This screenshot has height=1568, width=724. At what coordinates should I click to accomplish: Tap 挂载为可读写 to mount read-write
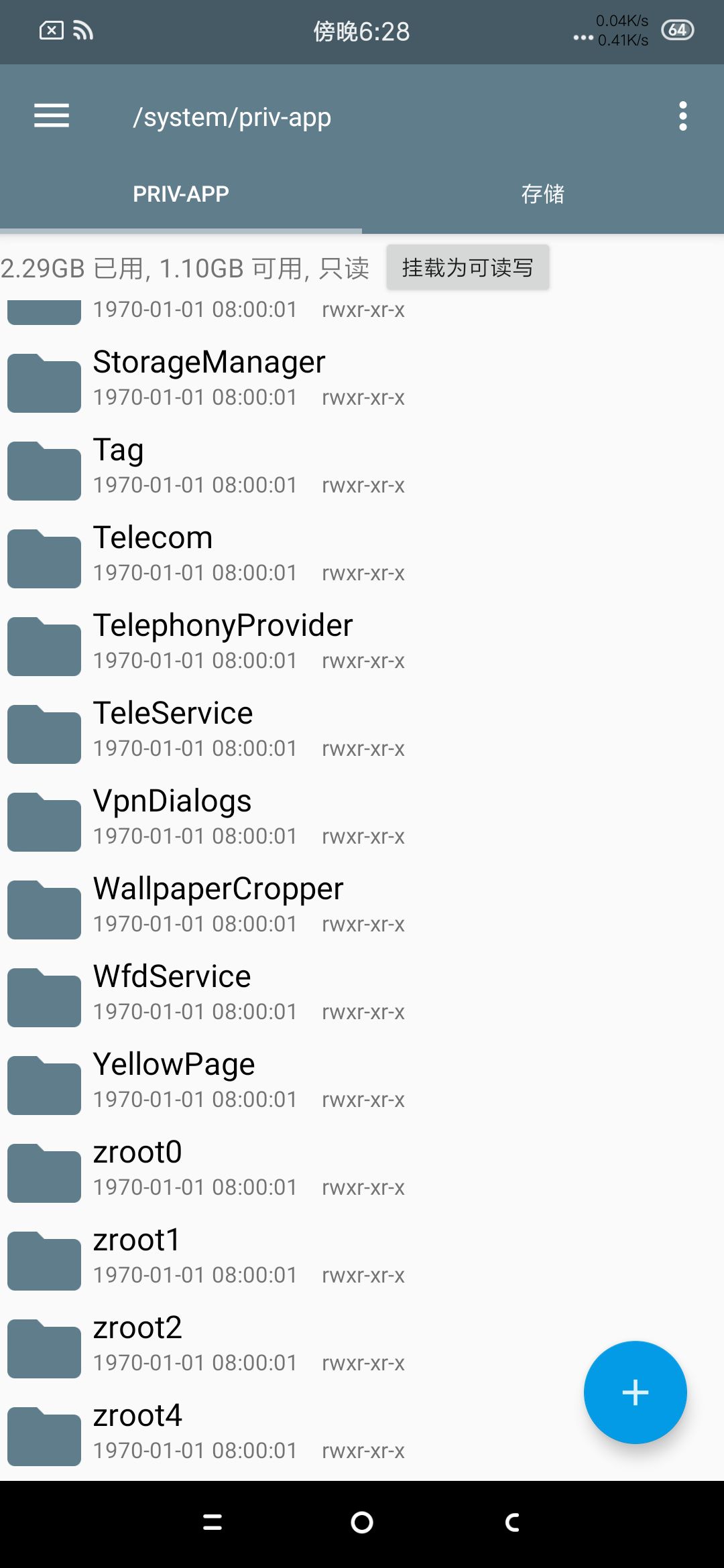pyautogui.click(x=467, y=268)
